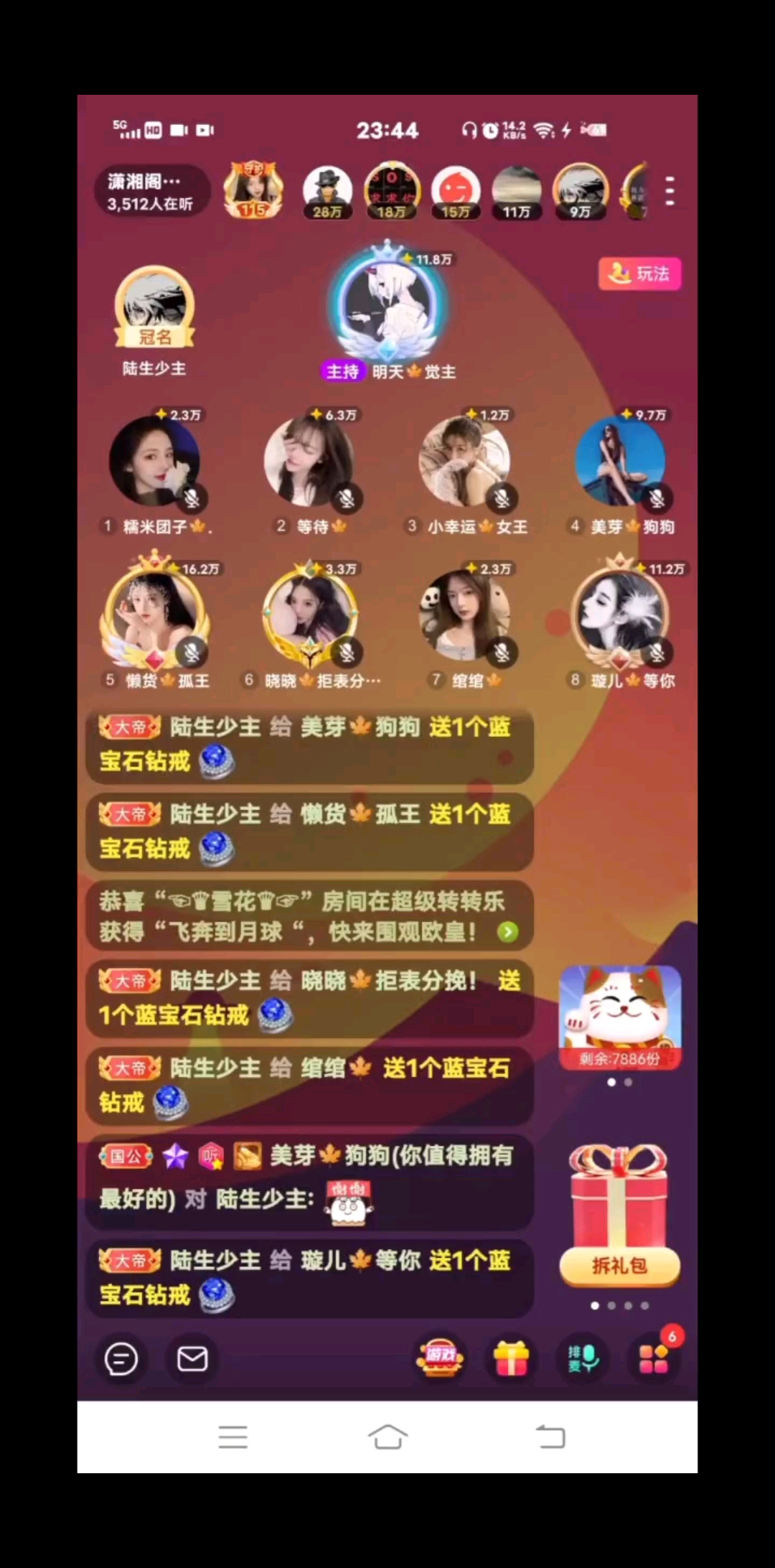Image resolution: width=775 pixels, height=1568 pixels.
Task: Open the chat message bubble icon
Action: point(121,1359)
